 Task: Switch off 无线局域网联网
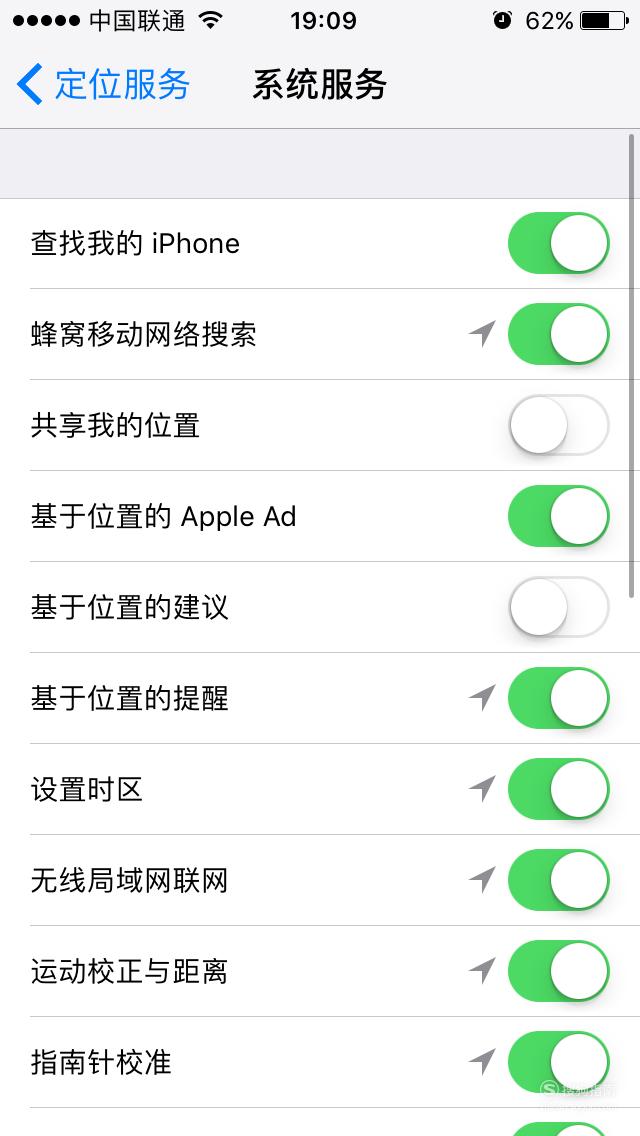tap(558, 880)
